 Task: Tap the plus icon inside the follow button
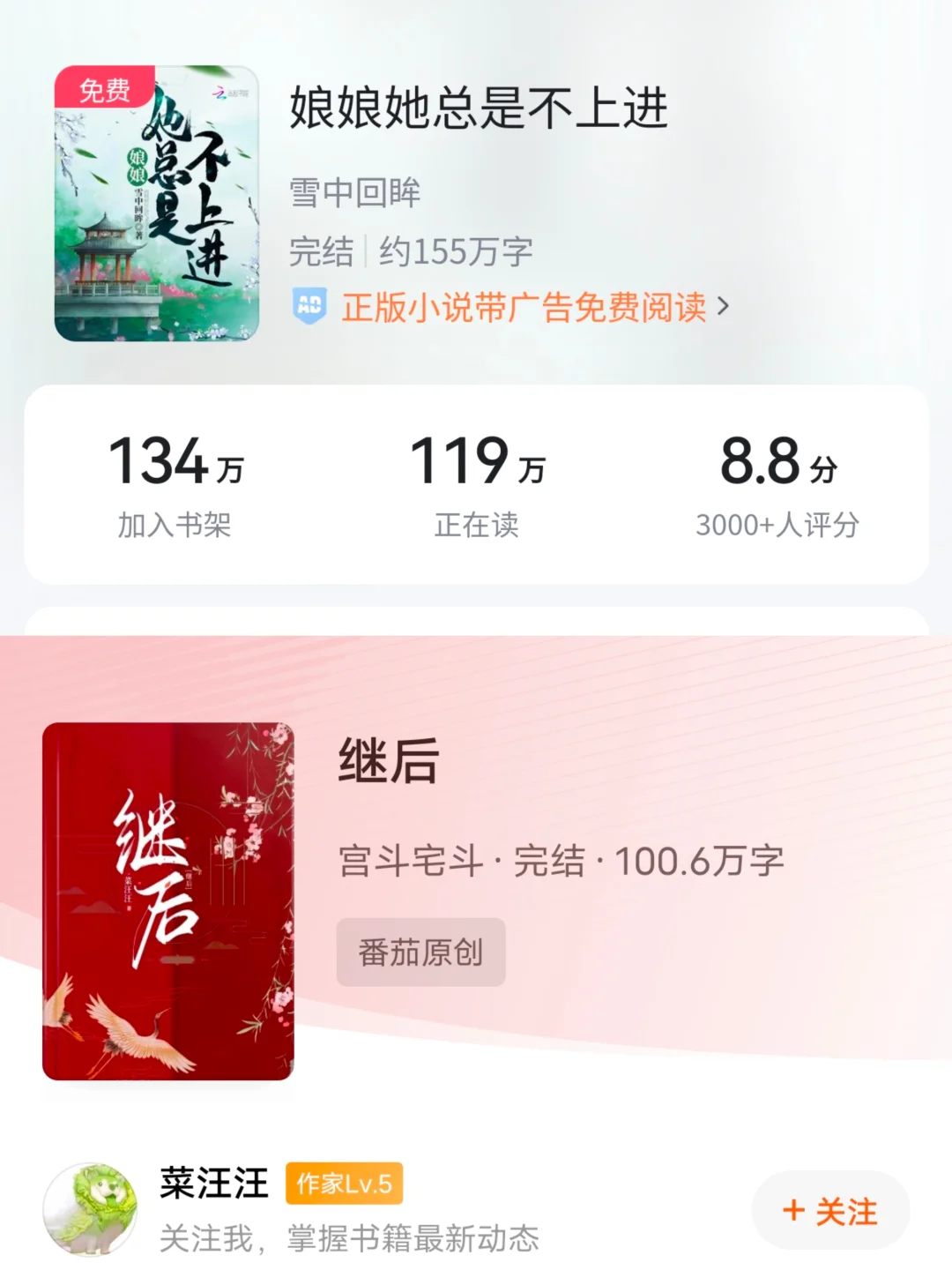(x=792, y=1212)
